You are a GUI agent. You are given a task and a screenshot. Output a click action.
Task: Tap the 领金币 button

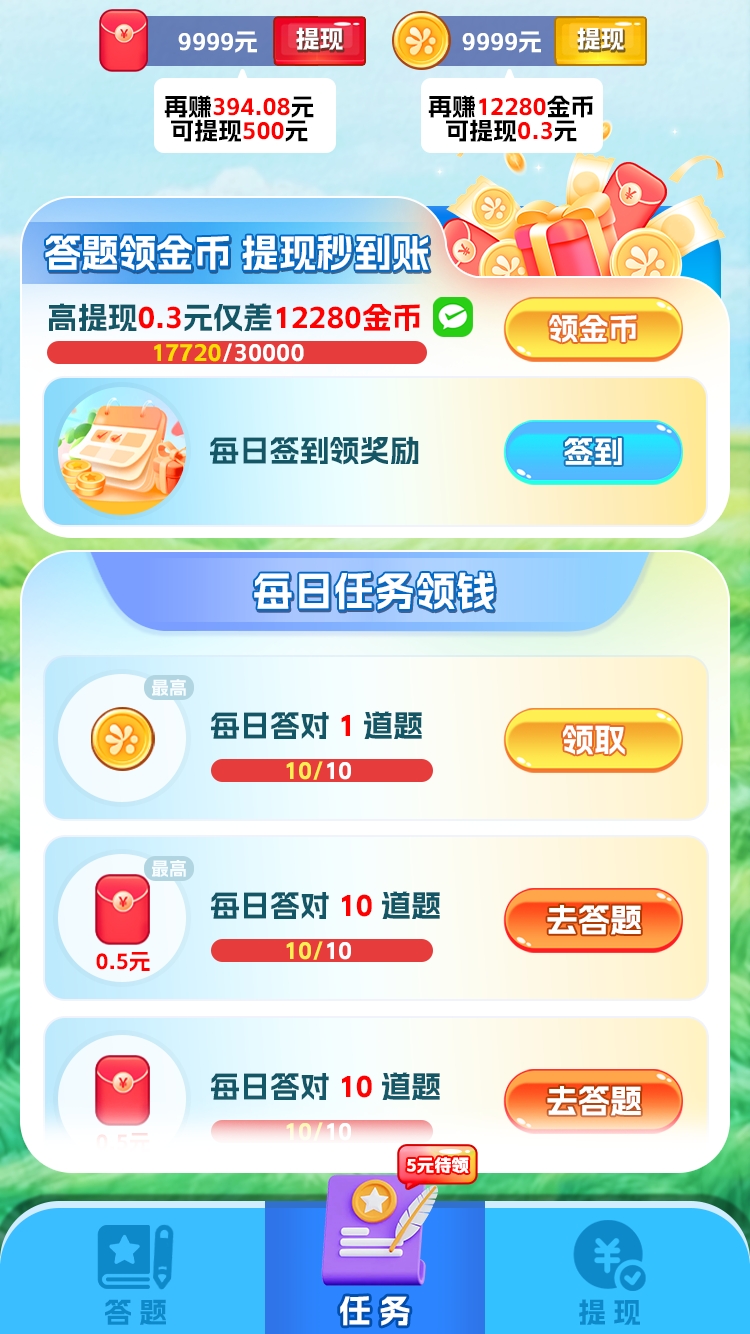tap(593, 329)
